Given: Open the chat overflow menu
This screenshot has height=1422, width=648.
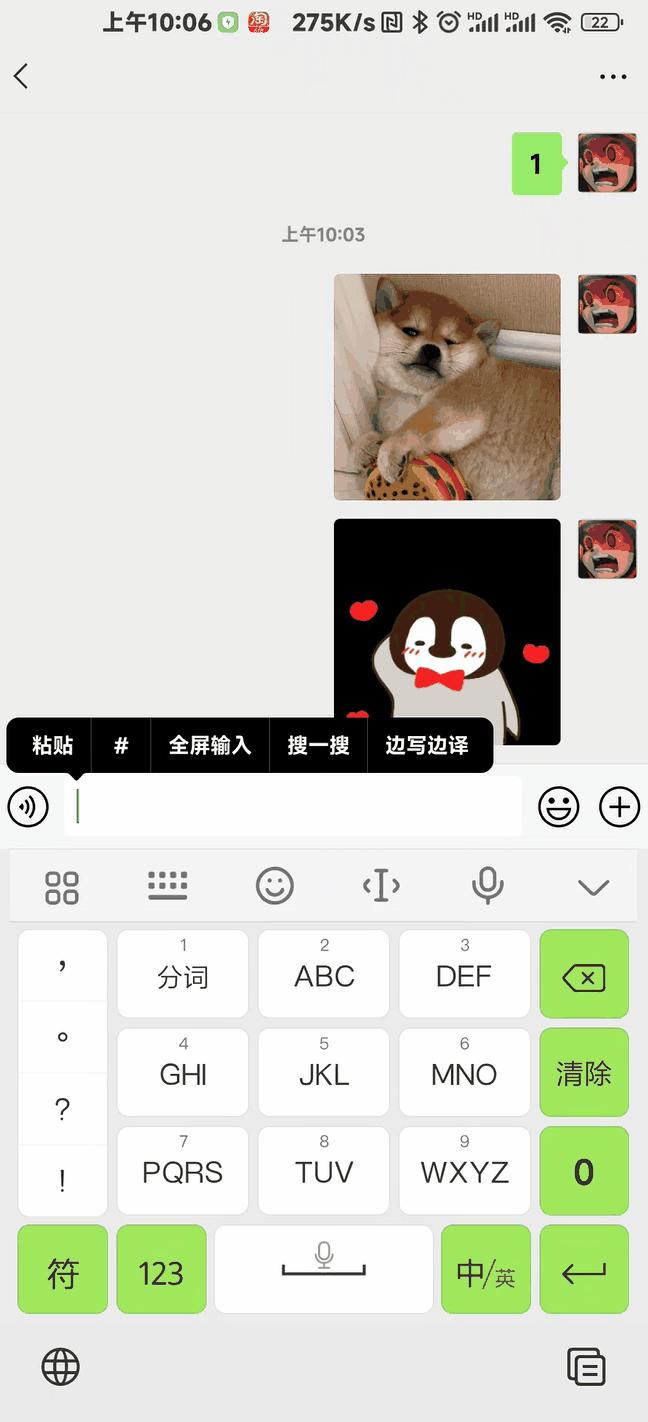Looking at the screenshot, I should (612, 77).
